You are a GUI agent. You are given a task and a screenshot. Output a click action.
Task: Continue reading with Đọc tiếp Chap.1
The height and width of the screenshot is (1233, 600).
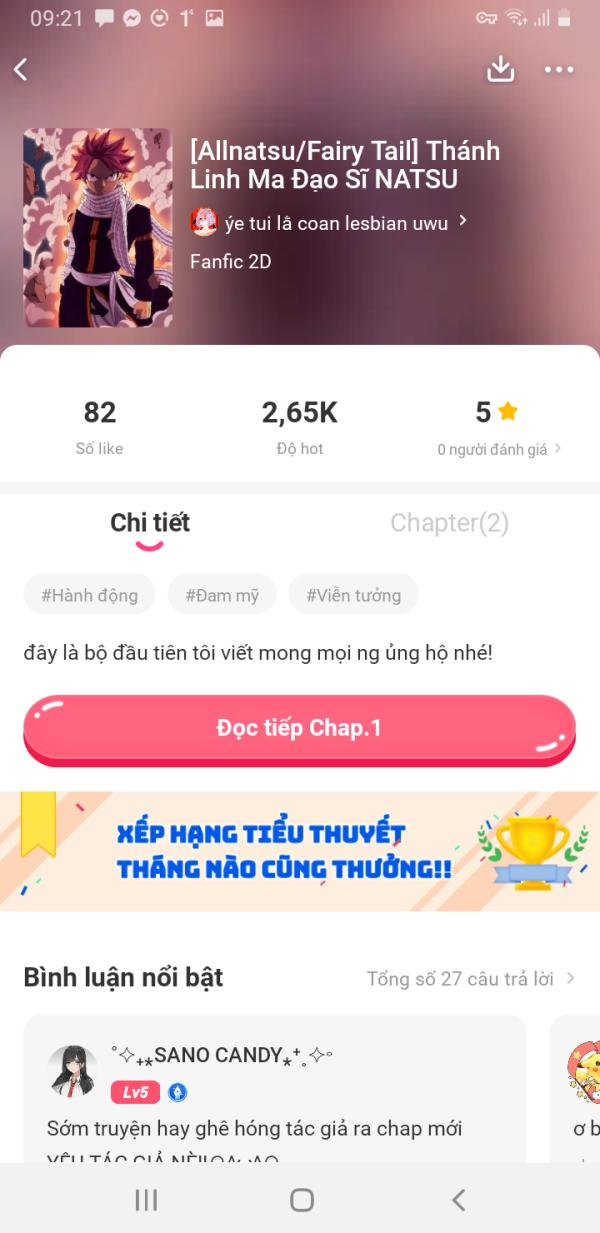[x=299, y=729]
